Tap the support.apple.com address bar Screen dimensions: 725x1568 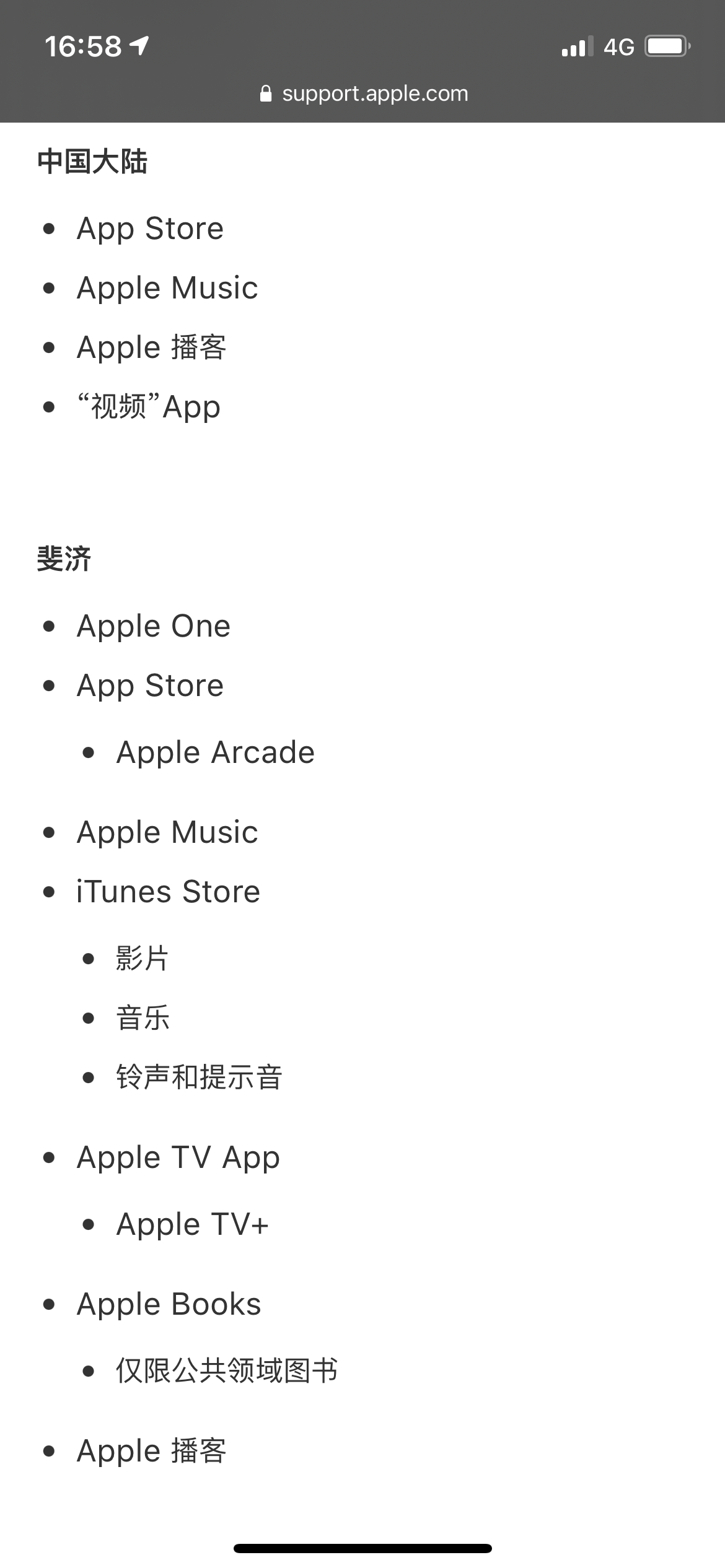click(x=364, y=94)
